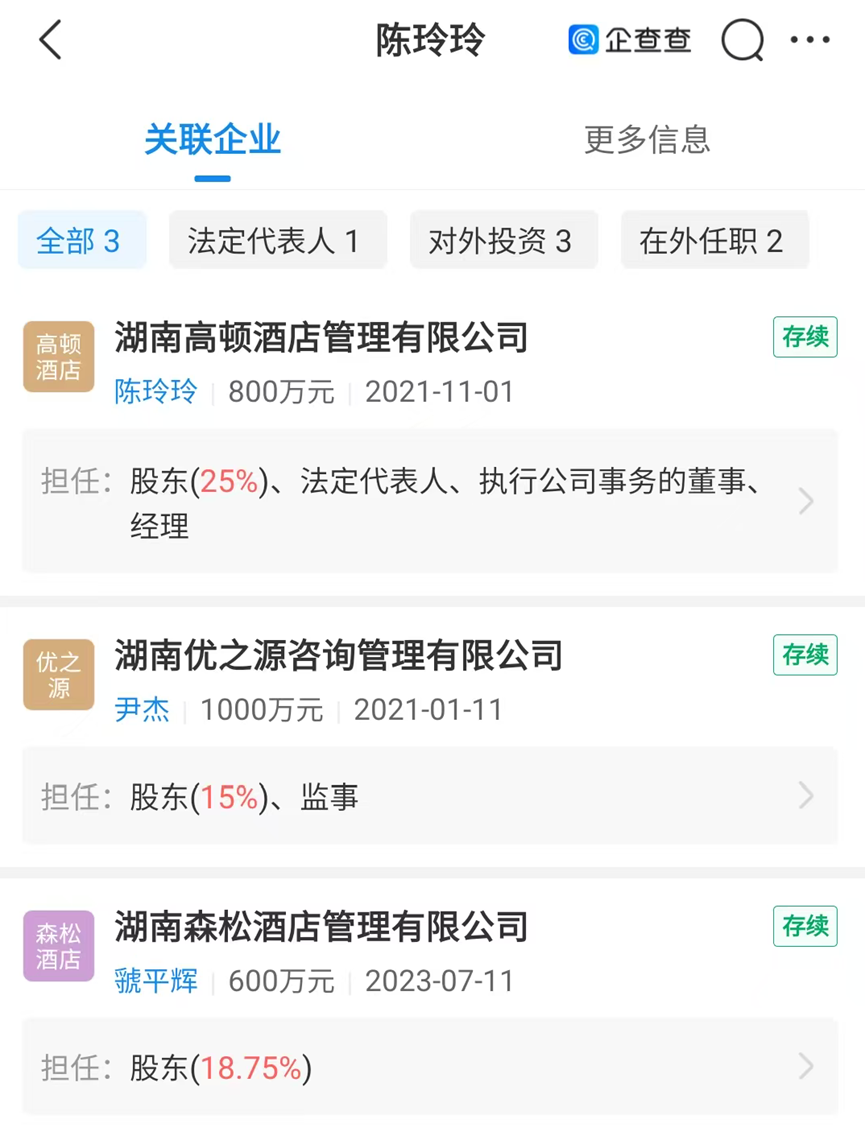Screen dimensions: 865x1136
Task: Open 湖南优之源咨询管理有限公司 company page
Action: 338,656
